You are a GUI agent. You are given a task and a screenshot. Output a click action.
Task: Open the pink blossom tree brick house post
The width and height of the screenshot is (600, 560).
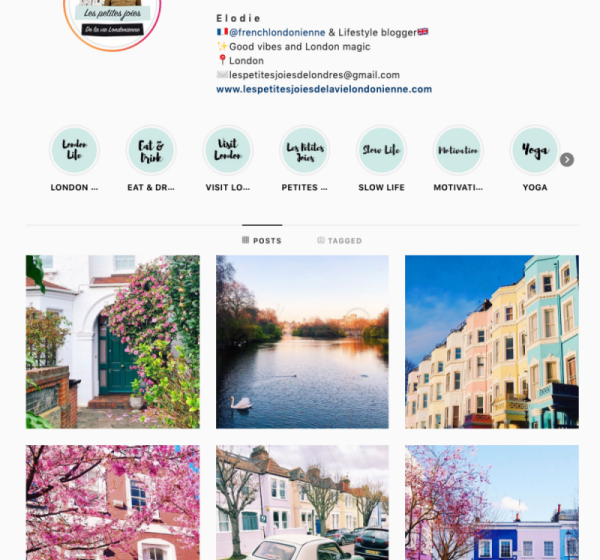(x=112, y=502)
